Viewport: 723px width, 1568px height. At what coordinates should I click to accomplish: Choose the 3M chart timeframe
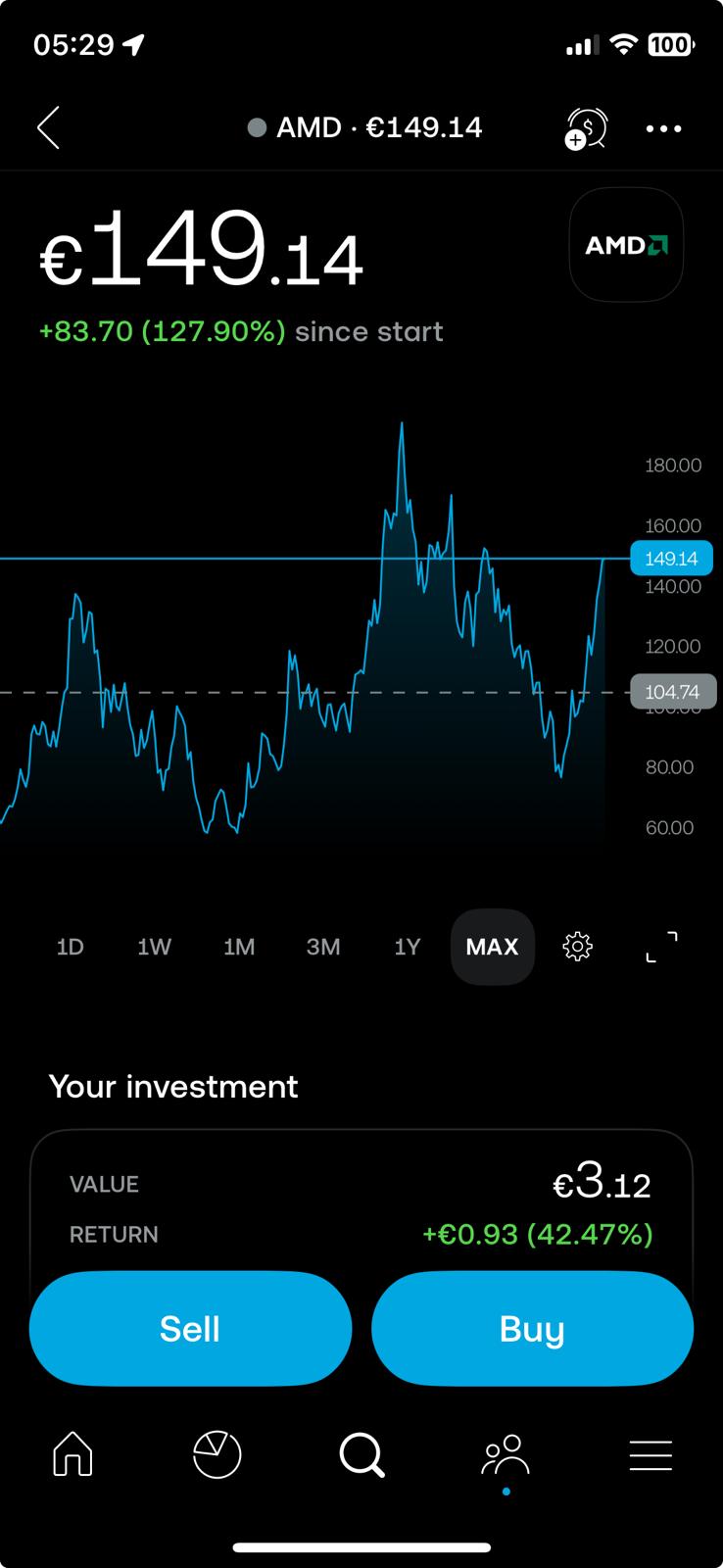coord(323,947)
